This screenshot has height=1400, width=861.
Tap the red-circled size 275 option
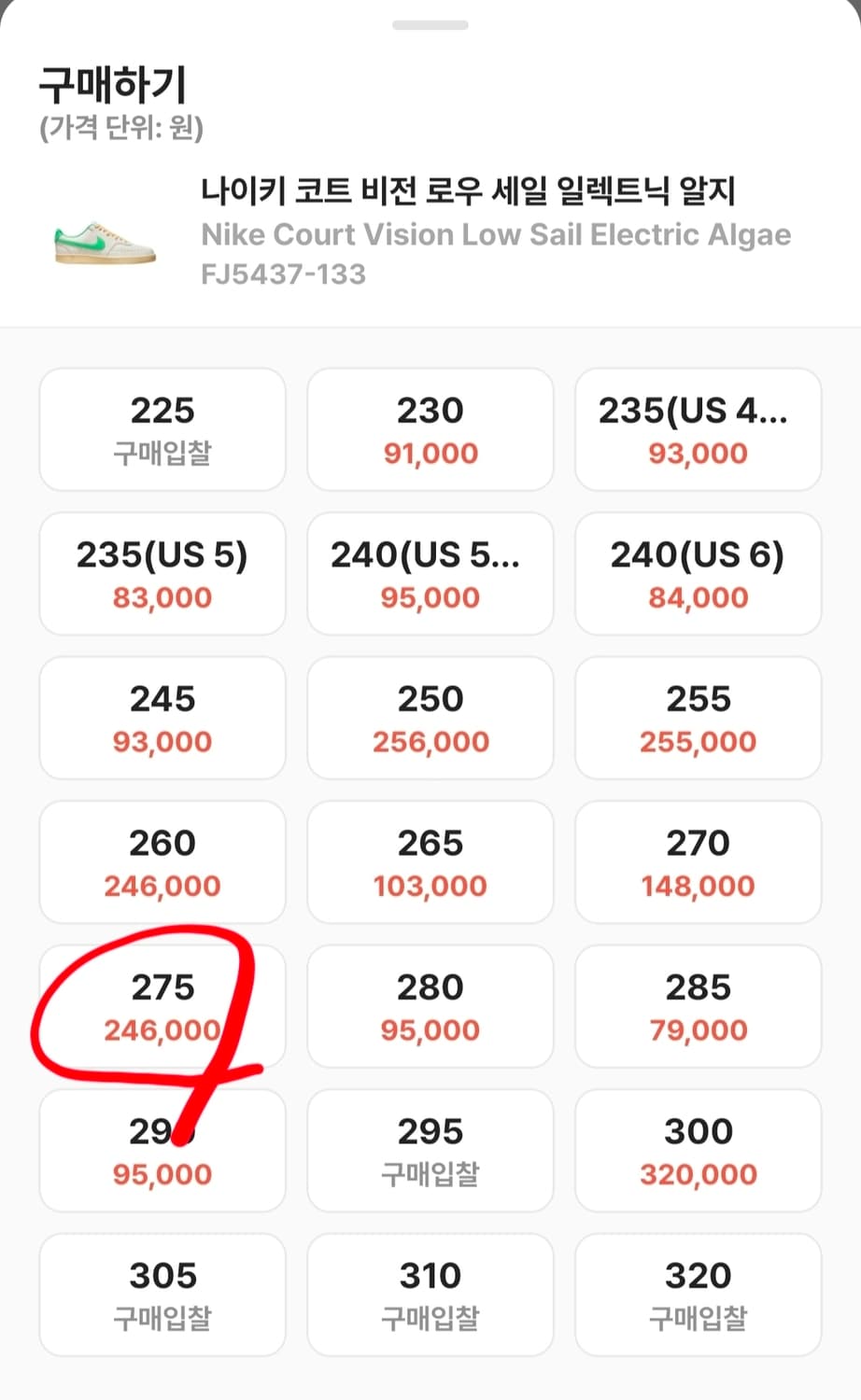162,1006
